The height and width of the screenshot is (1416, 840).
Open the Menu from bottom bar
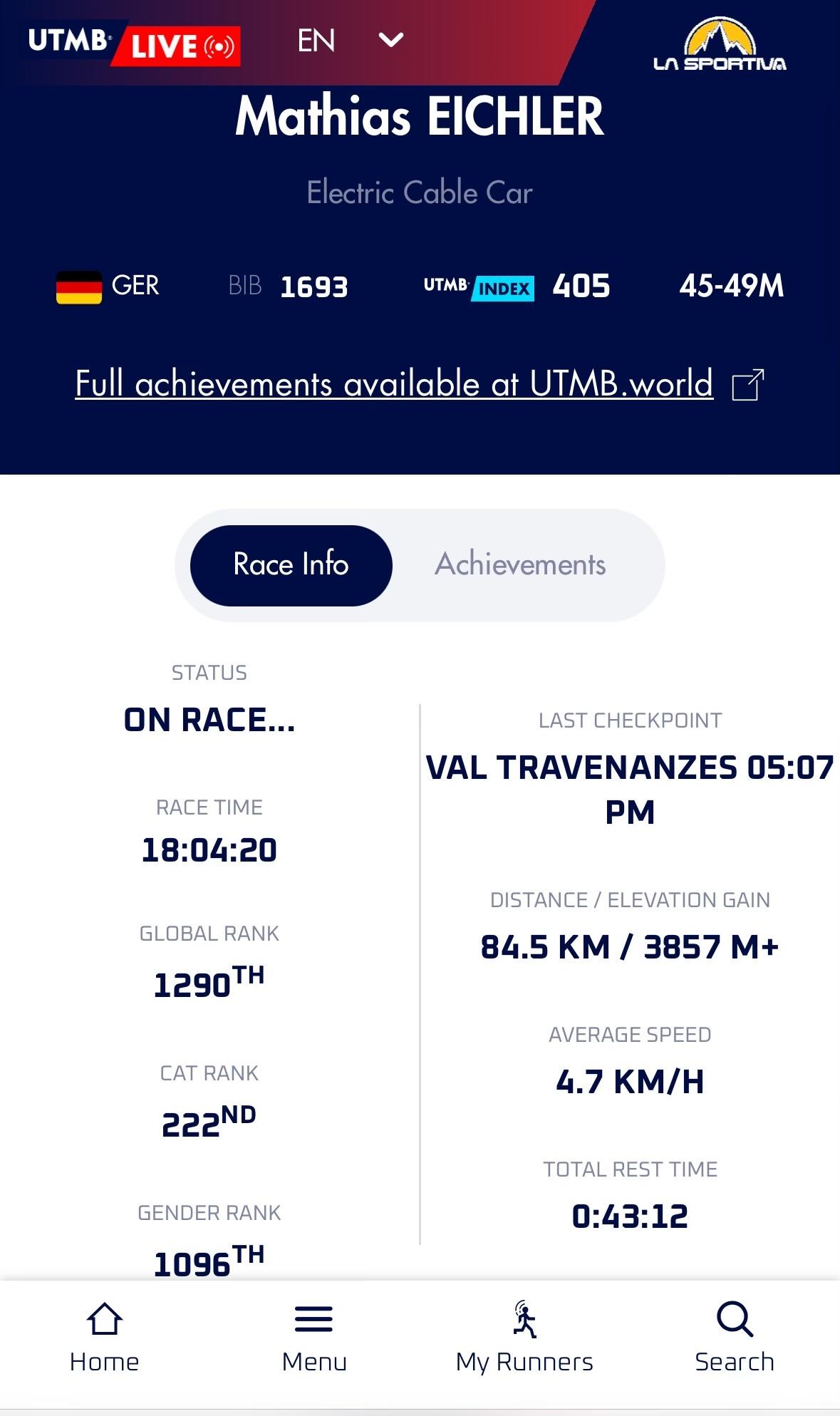314,1338
